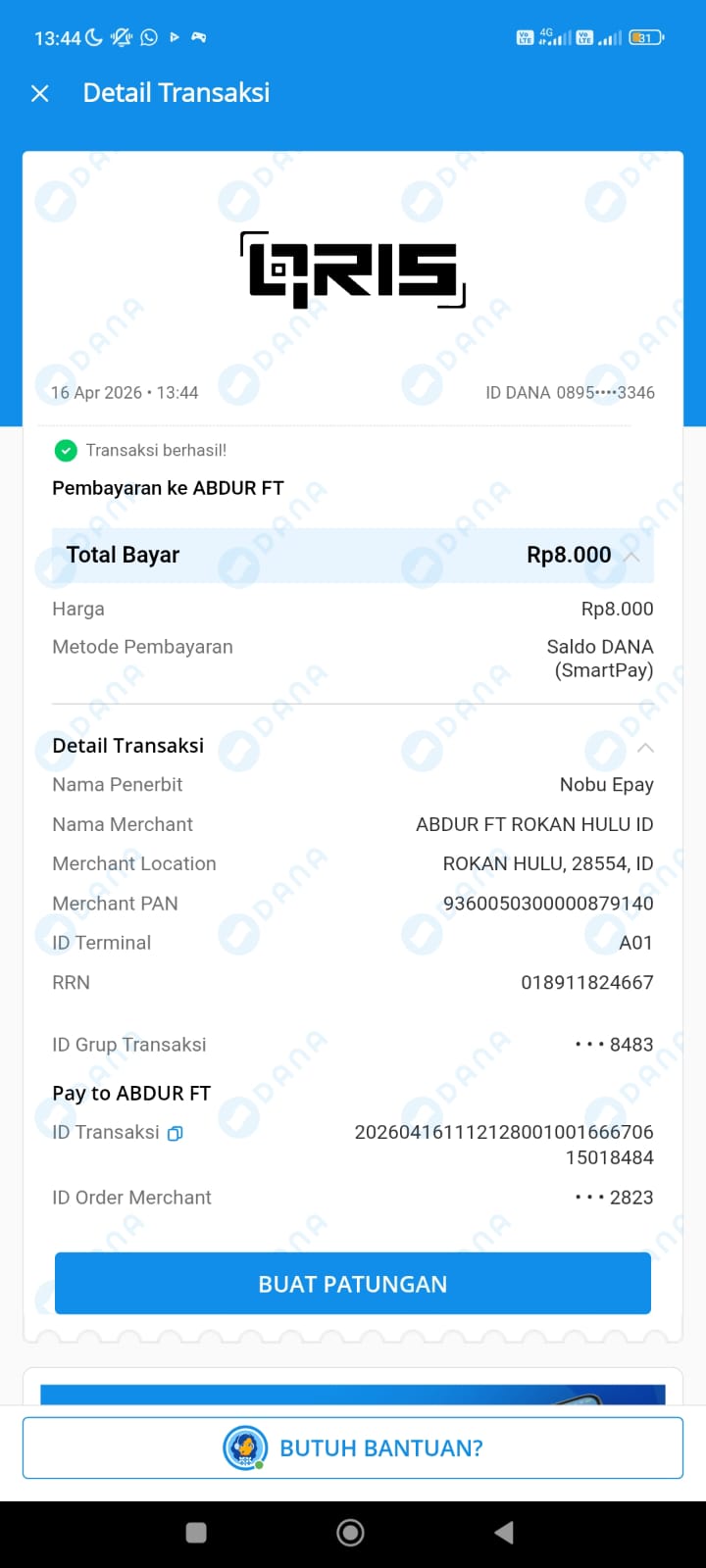
Task: Open BUTUH BANTUAN help
Action: click(x=353, y=1447)
